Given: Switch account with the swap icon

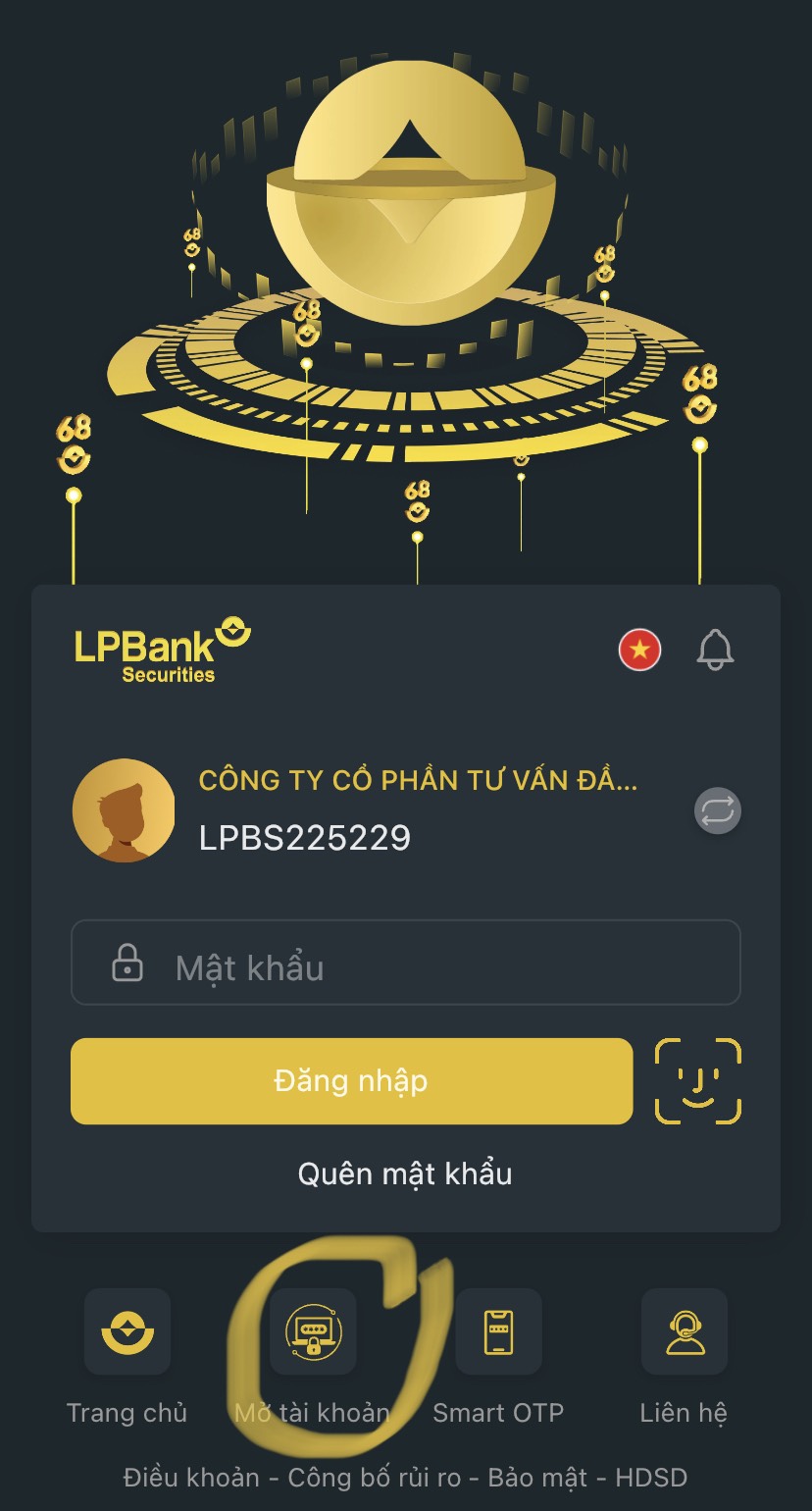Looking at the screenshot, I should coord(718,811).
